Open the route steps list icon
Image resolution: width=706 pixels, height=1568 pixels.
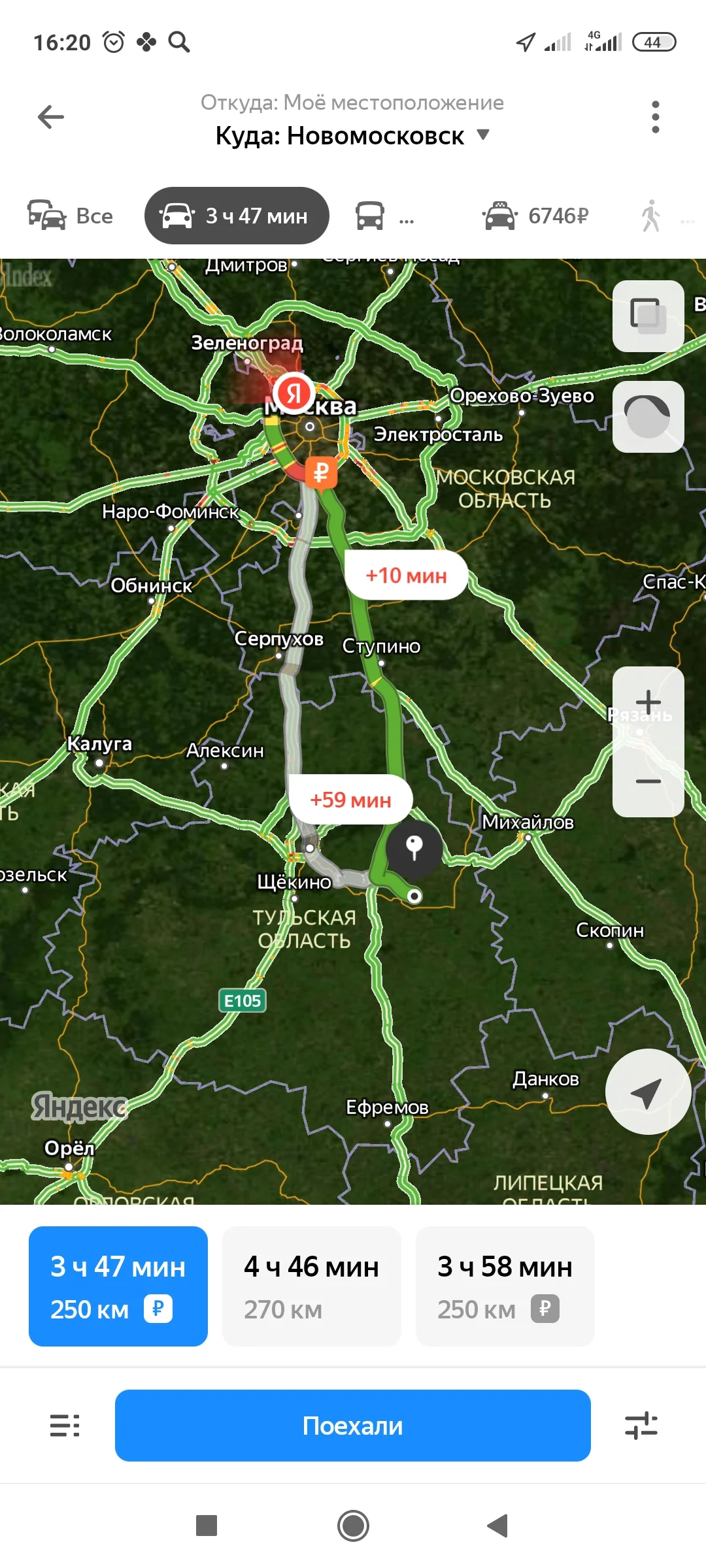point(64,1426)
